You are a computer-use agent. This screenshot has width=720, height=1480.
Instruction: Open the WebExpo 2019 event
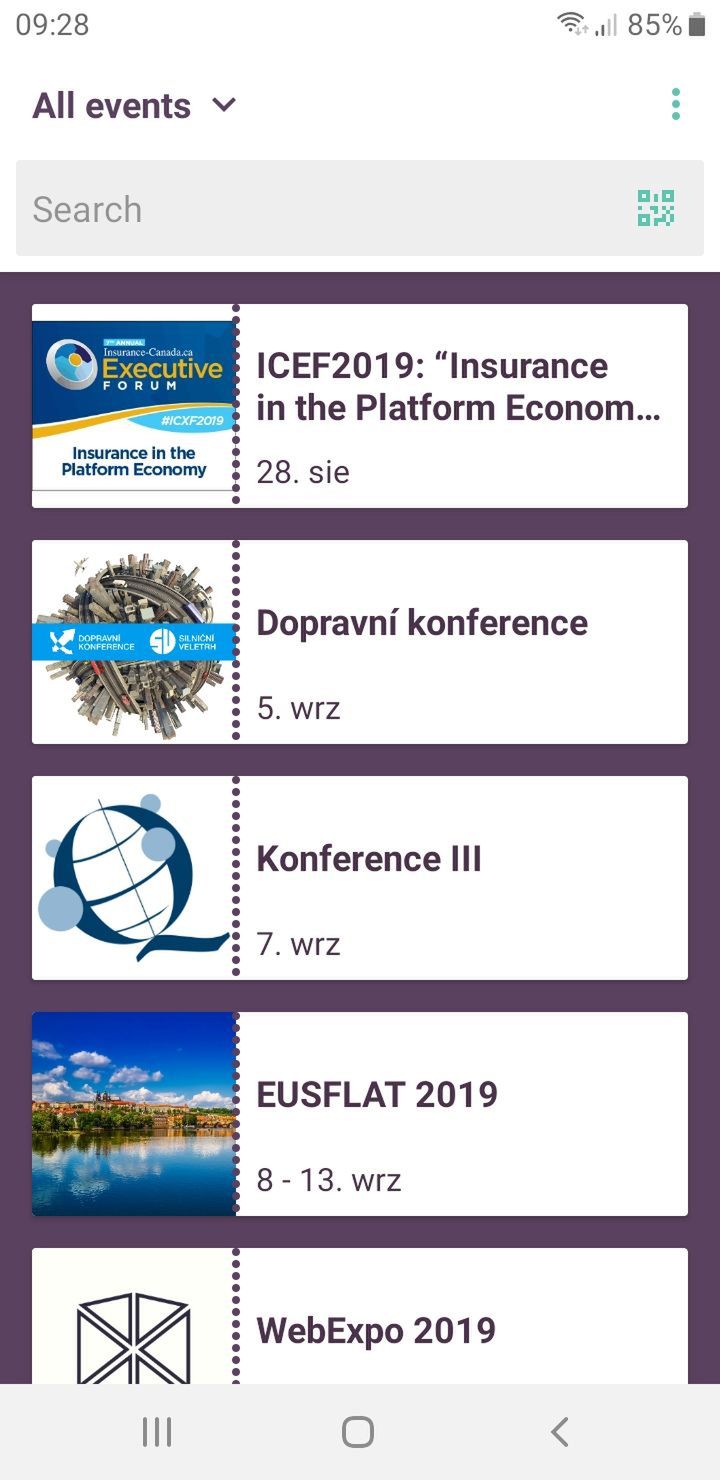pos(360,1316)
